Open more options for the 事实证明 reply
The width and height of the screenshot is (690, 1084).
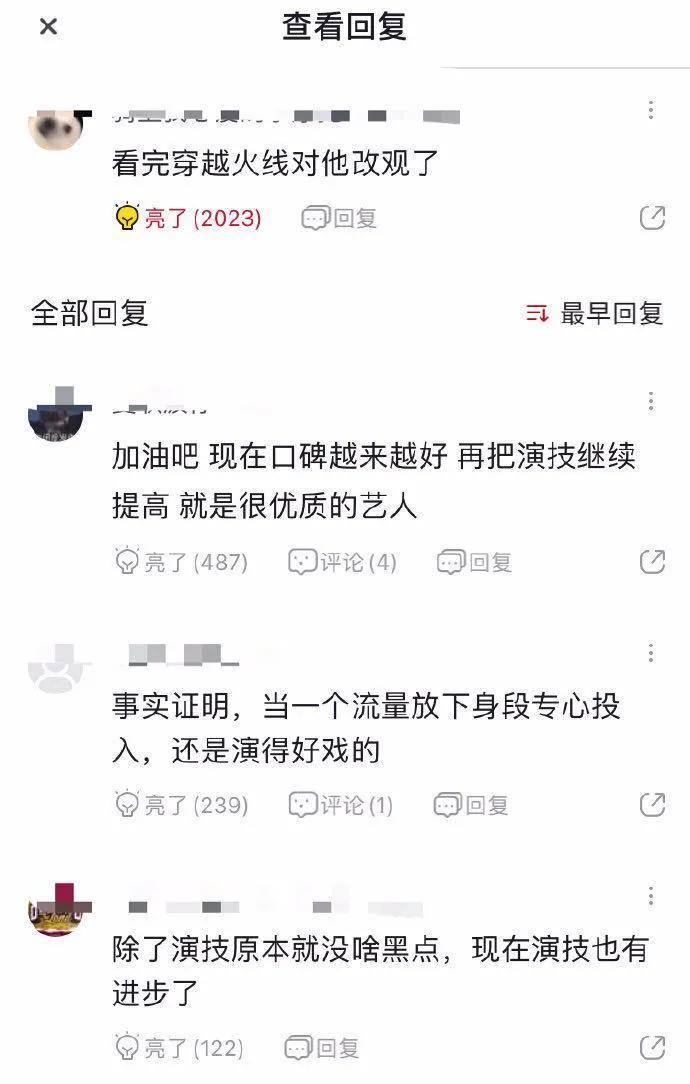tap(651, 654)
